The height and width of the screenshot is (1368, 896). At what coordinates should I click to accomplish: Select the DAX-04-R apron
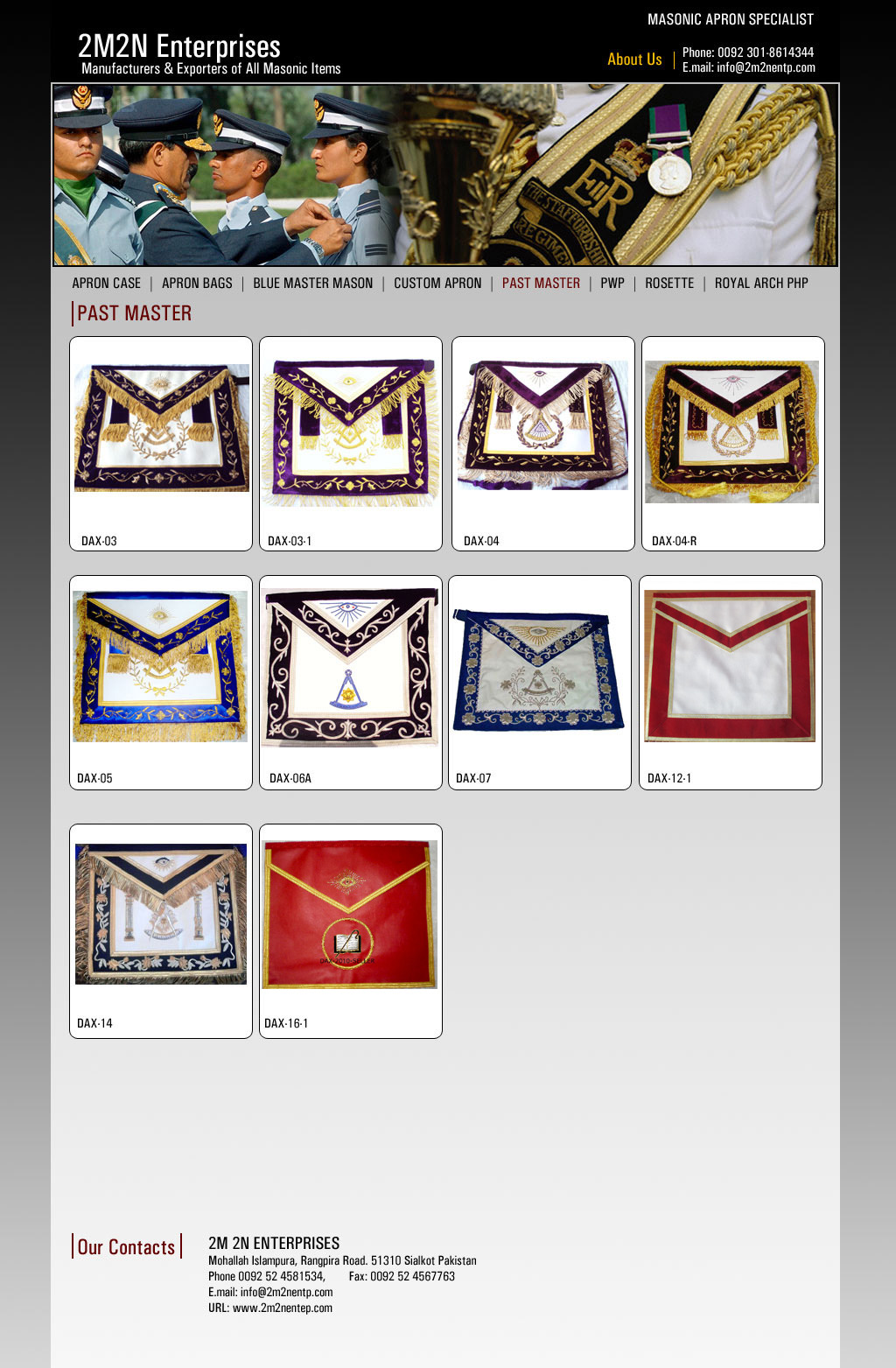click(x=731, y=431)
